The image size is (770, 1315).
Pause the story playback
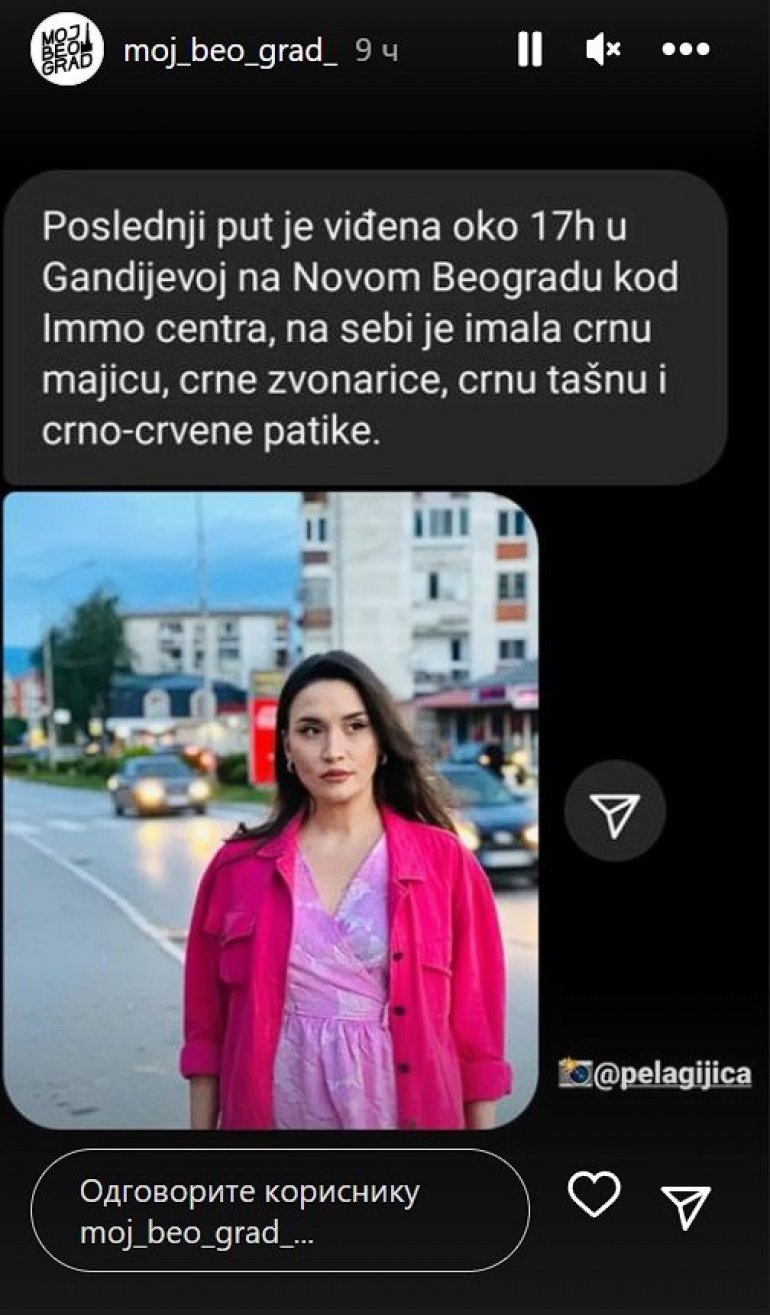530,50
